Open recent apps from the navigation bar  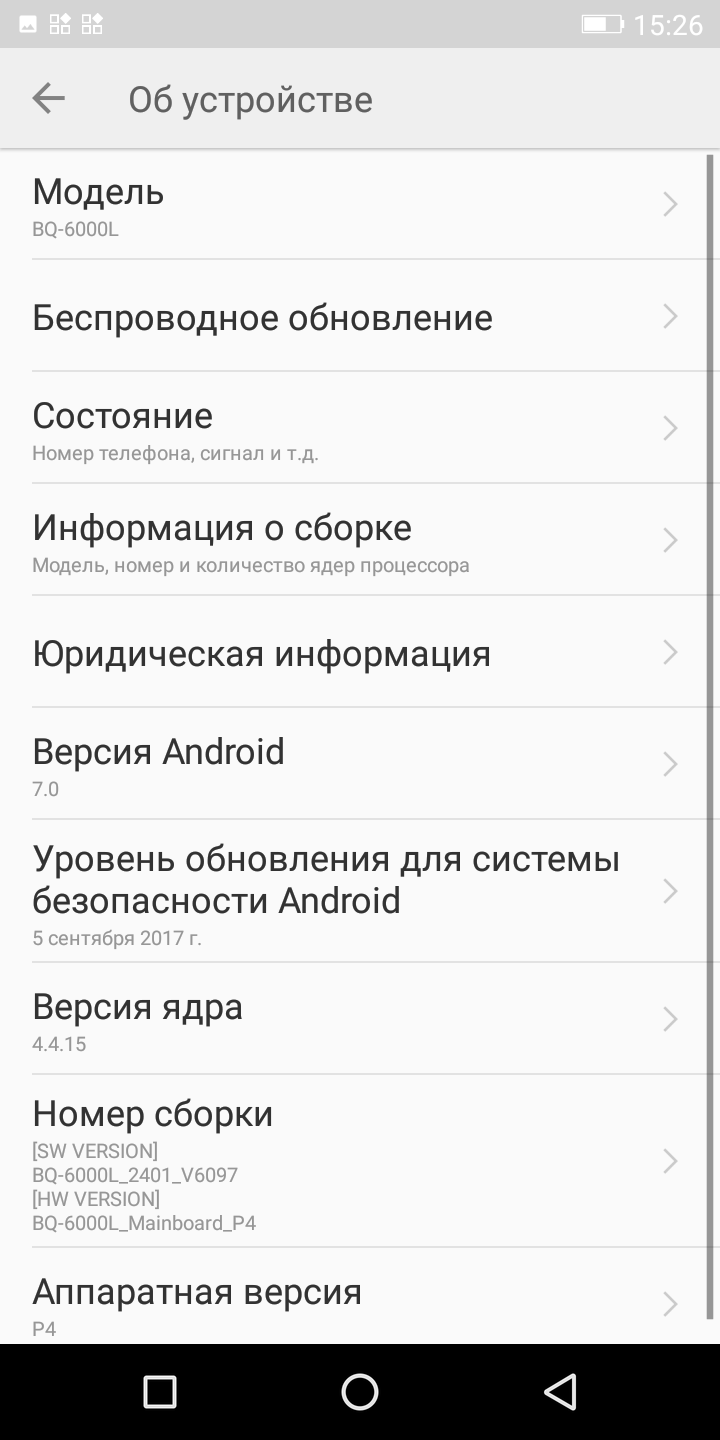point(160,1392)
